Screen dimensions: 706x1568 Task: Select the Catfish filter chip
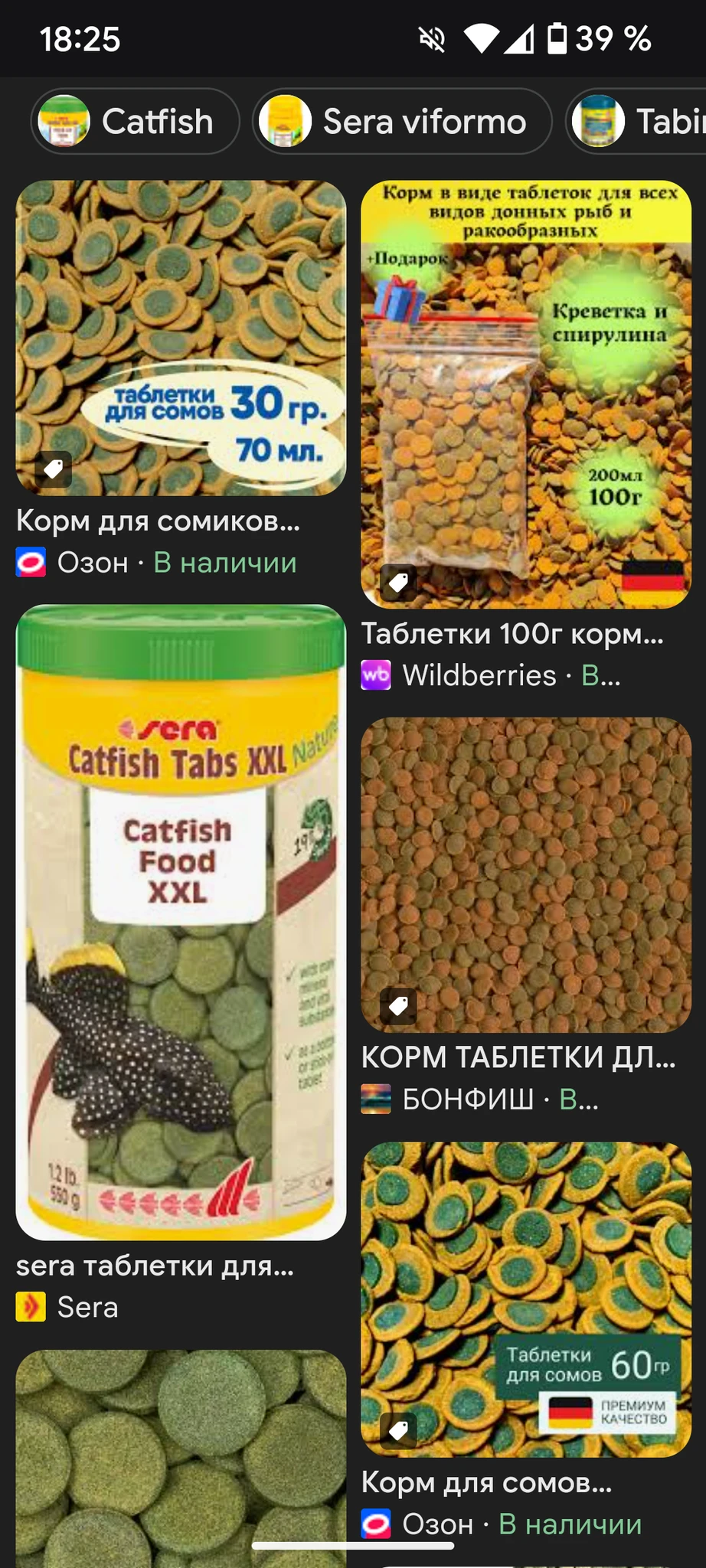pyautogui.click(x=135, y=122)
